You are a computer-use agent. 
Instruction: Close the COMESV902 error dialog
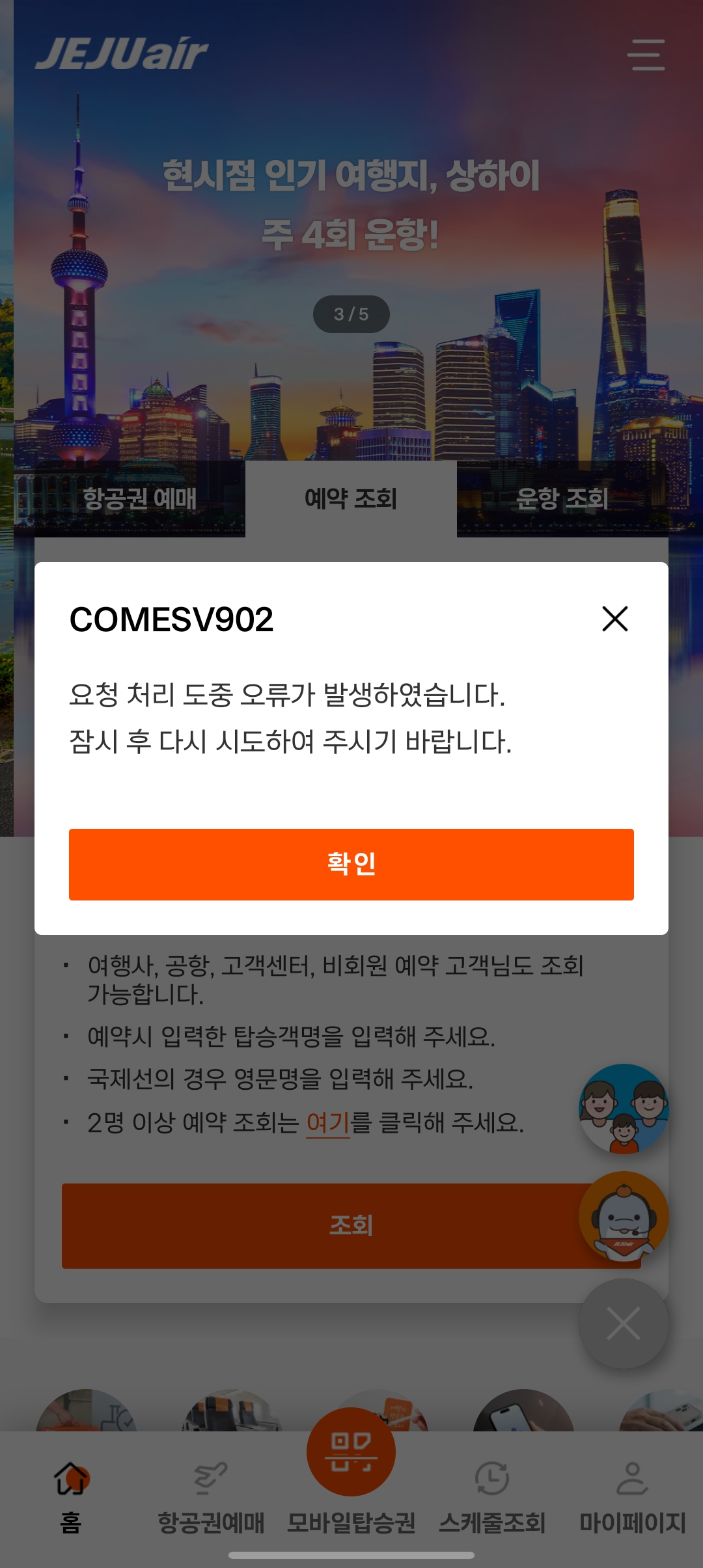click(x=614, y=619)
